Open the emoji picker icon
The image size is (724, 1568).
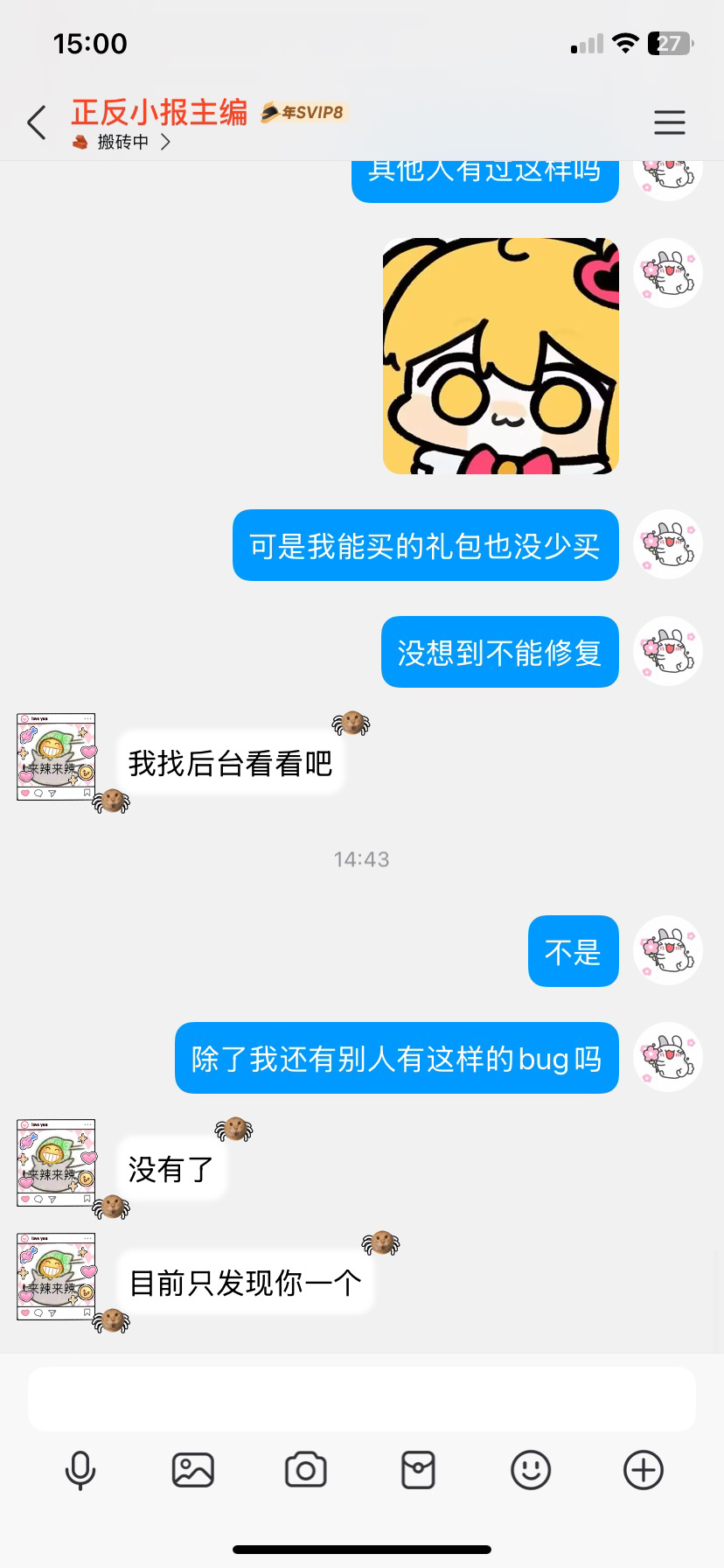pyautogui.click(x=531, y=1471)
